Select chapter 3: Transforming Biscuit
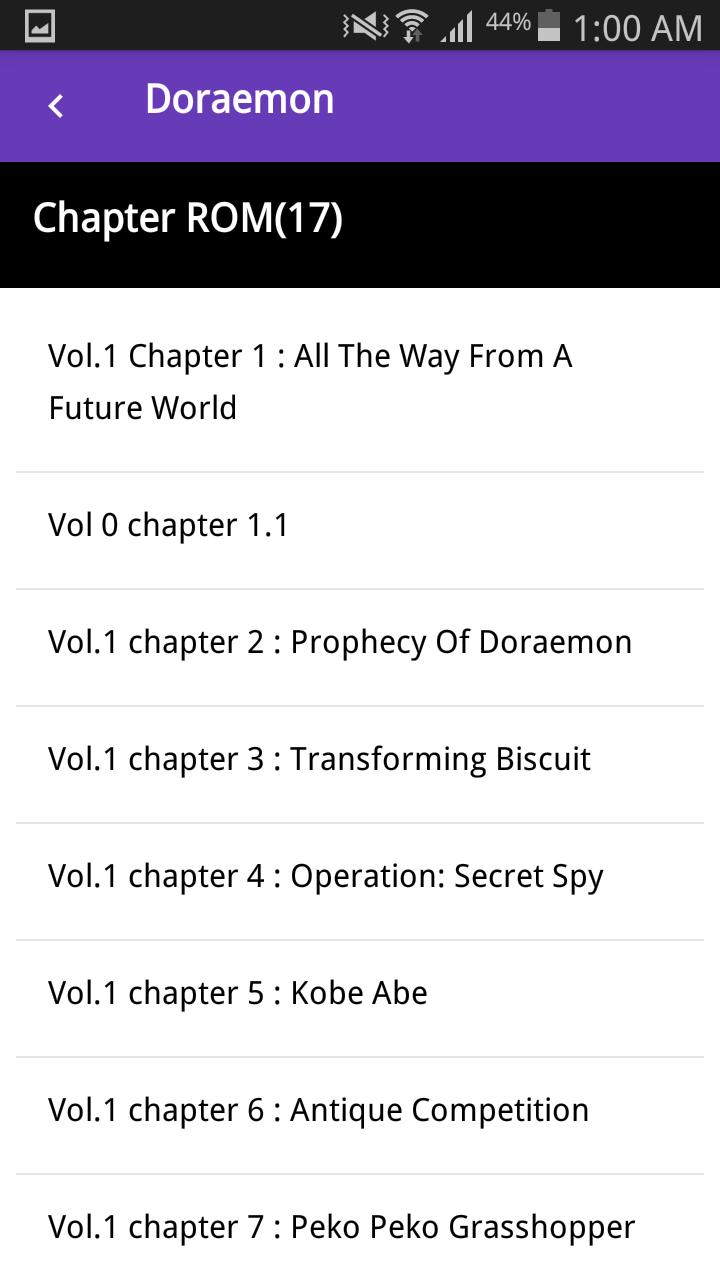The image size is (720, 1280). [x=320, y=760]
